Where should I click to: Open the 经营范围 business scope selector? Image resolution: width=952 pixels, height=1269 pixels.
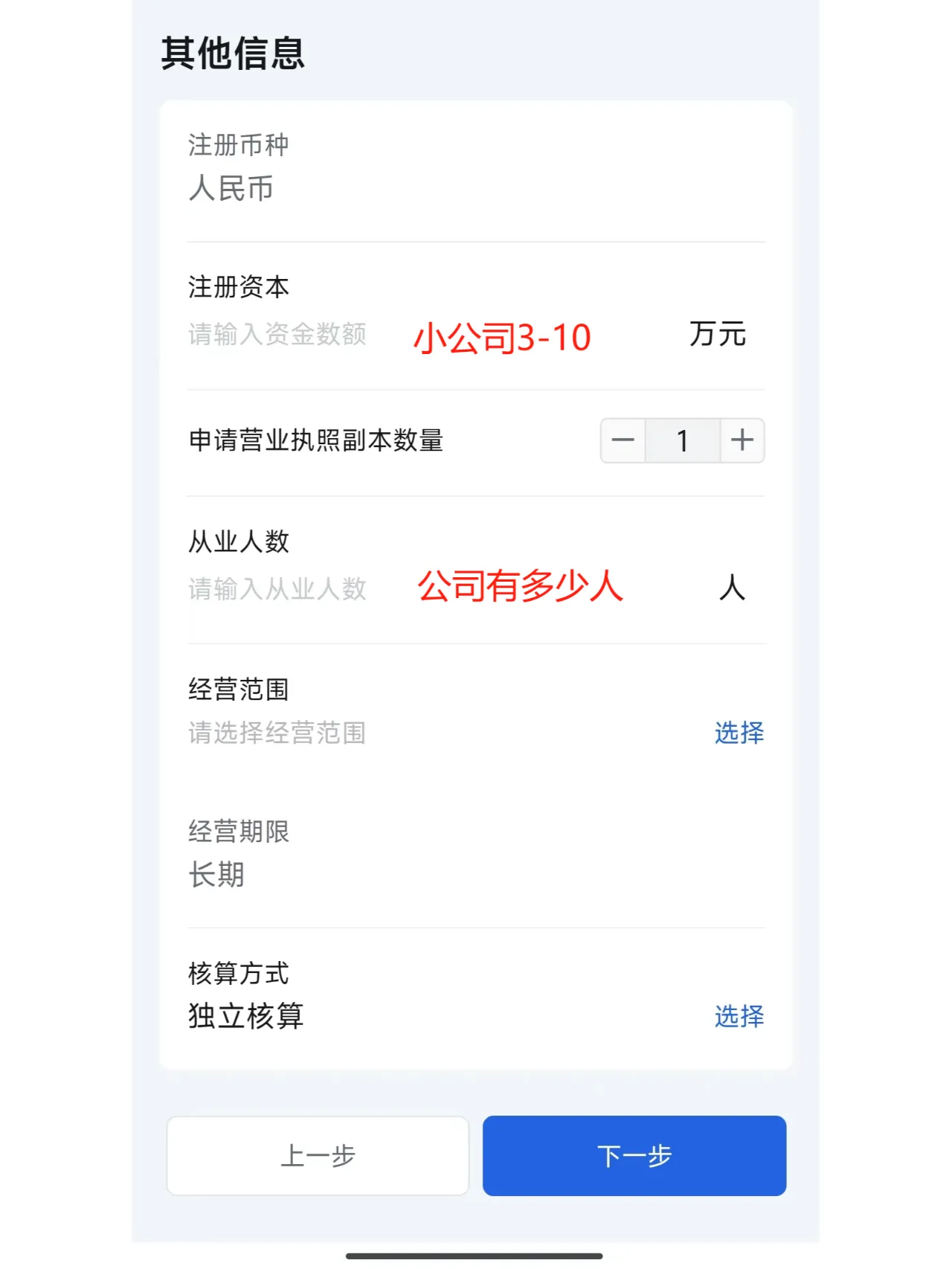[739, 733]
